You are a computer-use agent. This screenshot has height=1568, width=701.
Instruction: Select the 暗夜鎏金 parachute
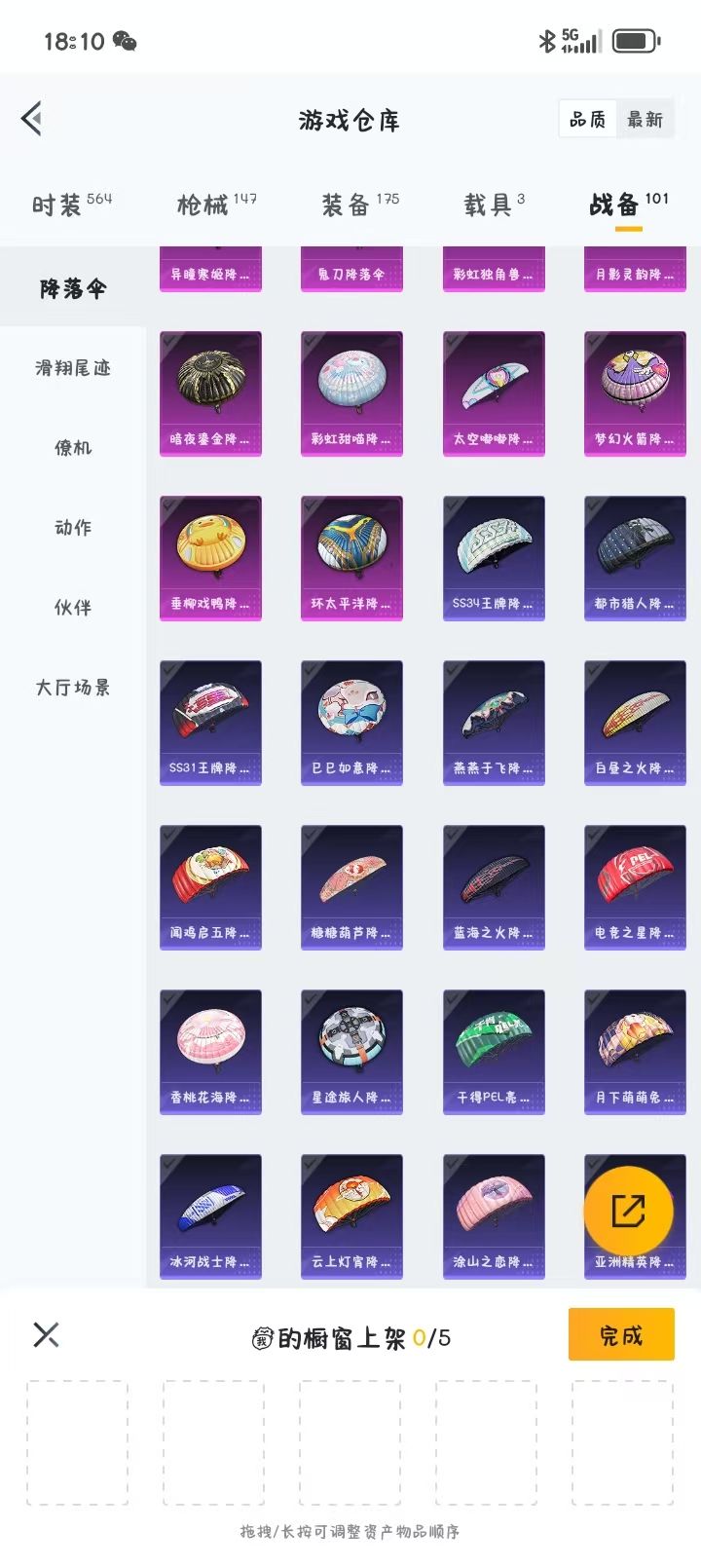(x=210, y=392)
